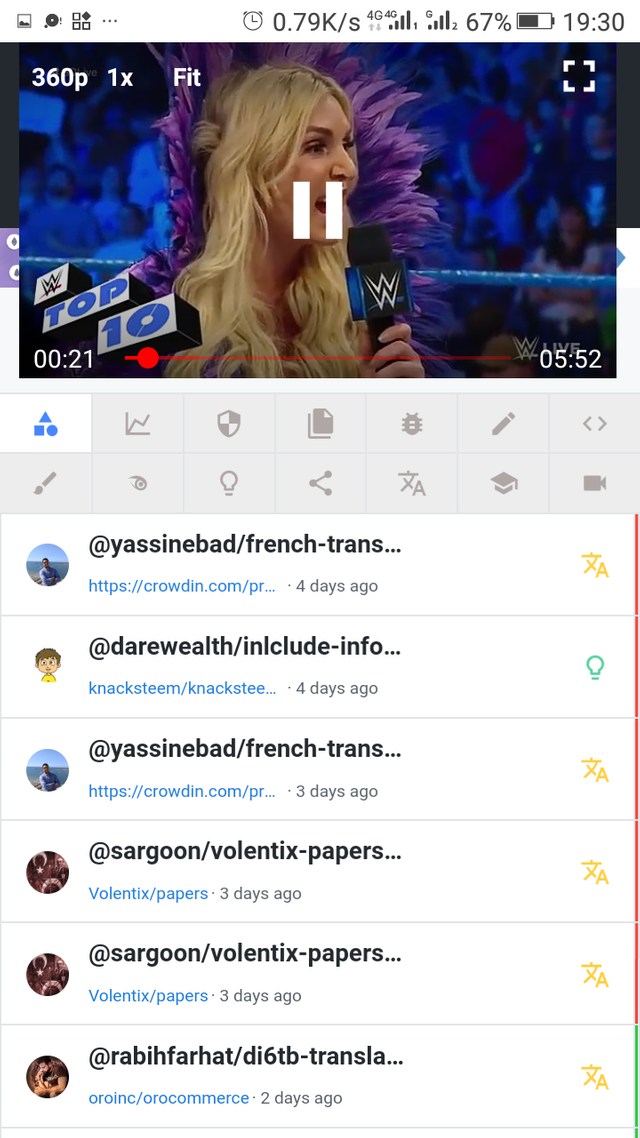Screen dimensions: 640x1138
Task: Select the code brackets category tab
Action: [x=594, y=424]
